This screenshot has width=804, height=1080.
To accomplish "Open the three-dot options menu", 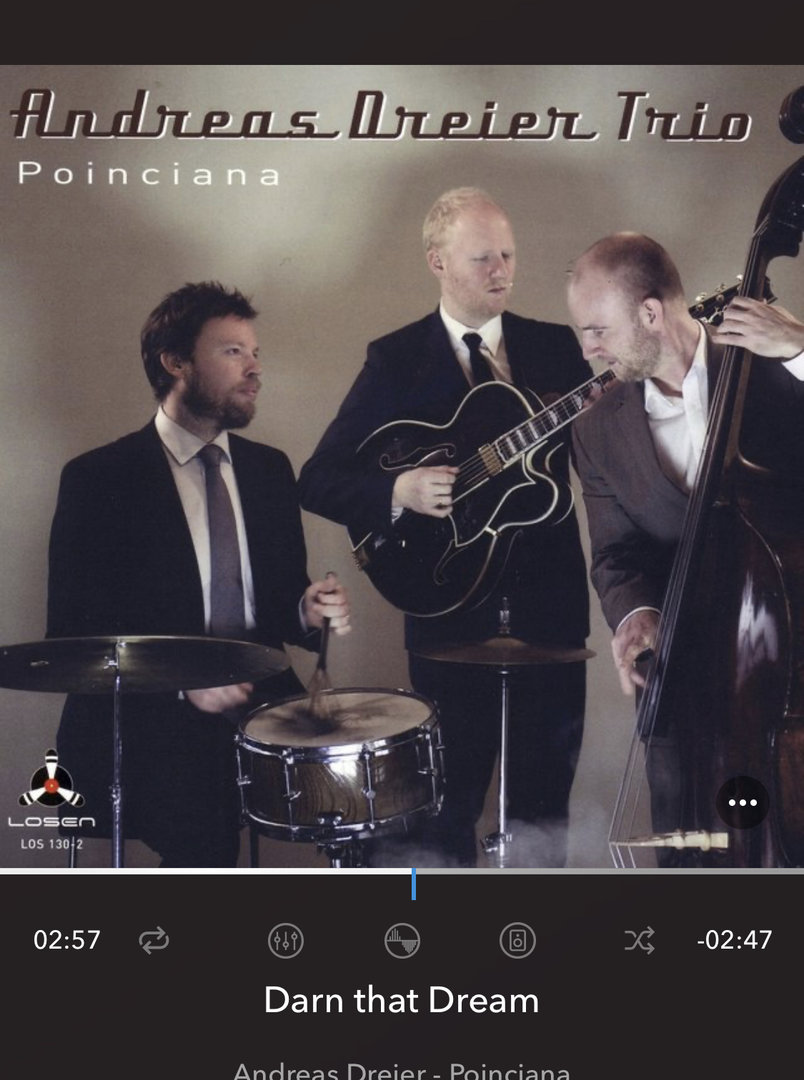I will [742, 803].
